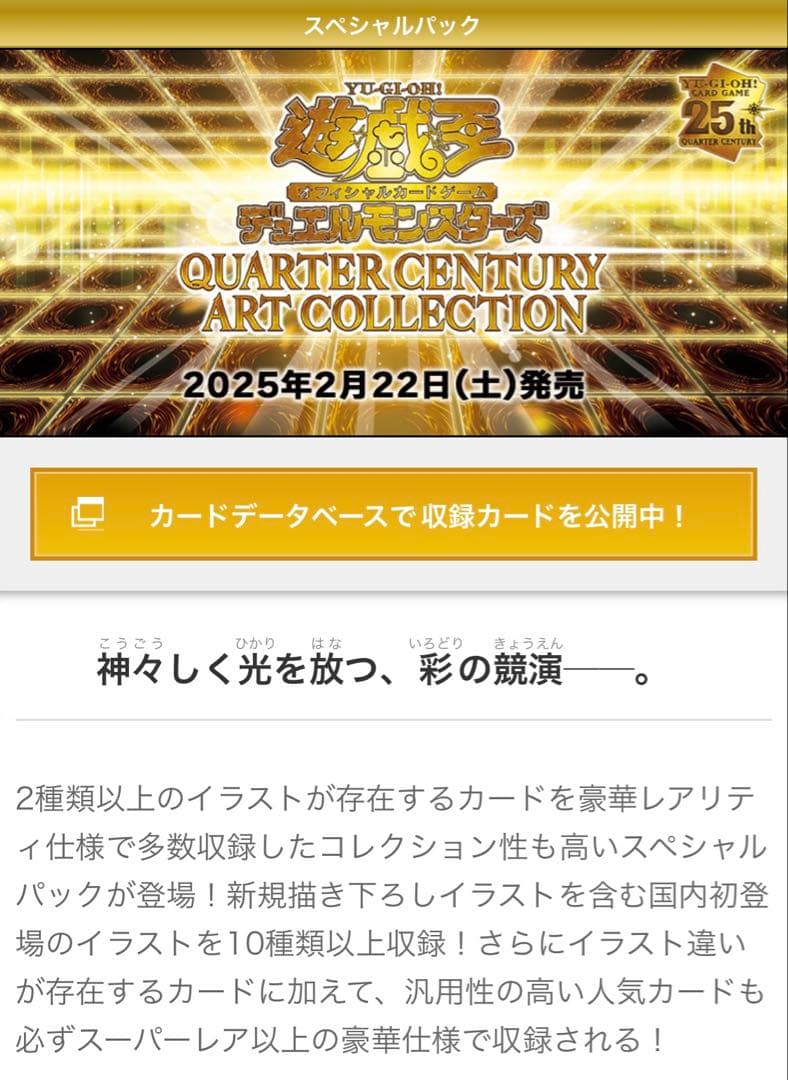Click the 2025年2月22日(土)発売 release date
788x1080 pixels.
394,384
